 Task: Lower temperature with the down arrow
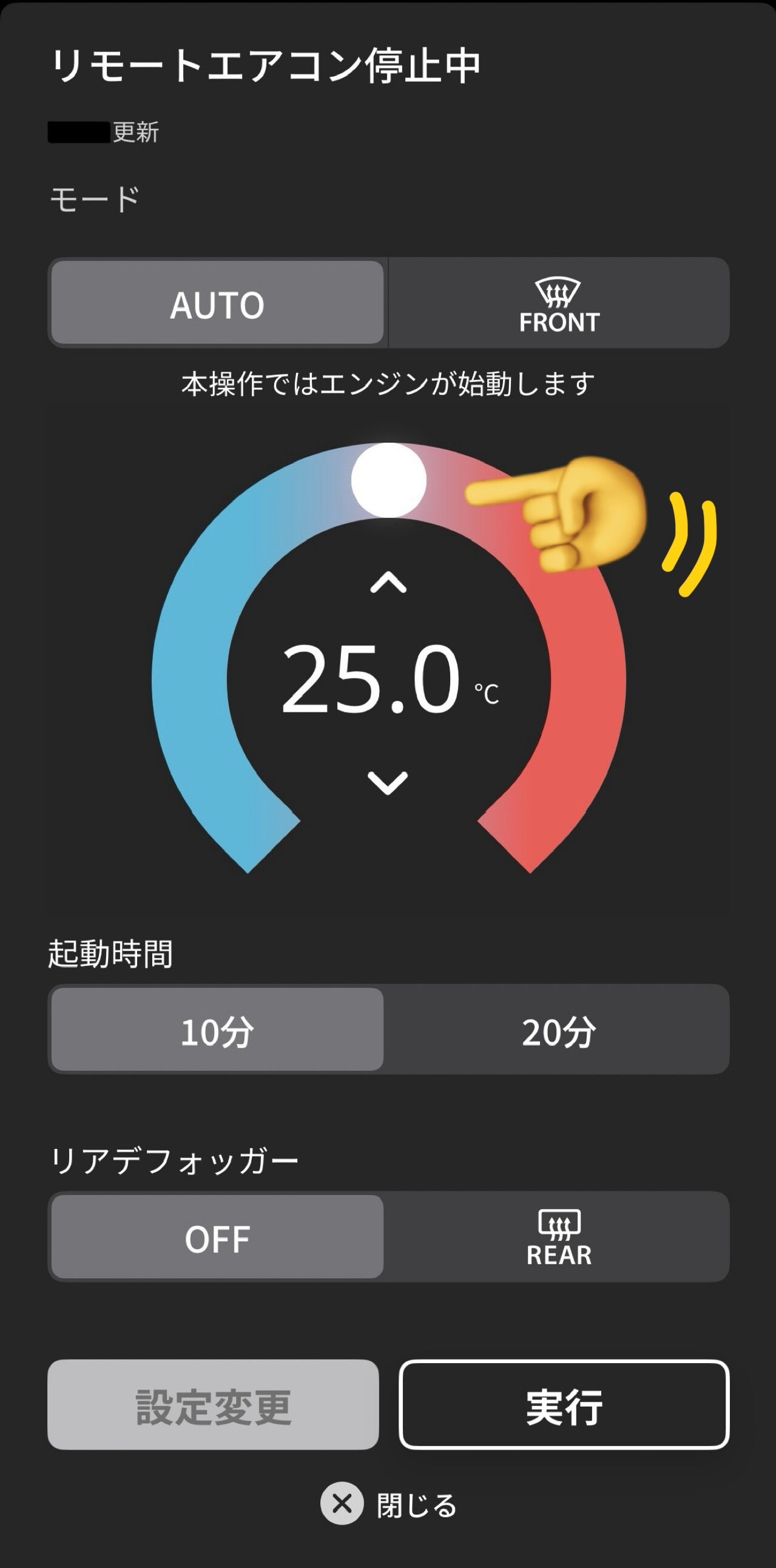tap(388, 783)
